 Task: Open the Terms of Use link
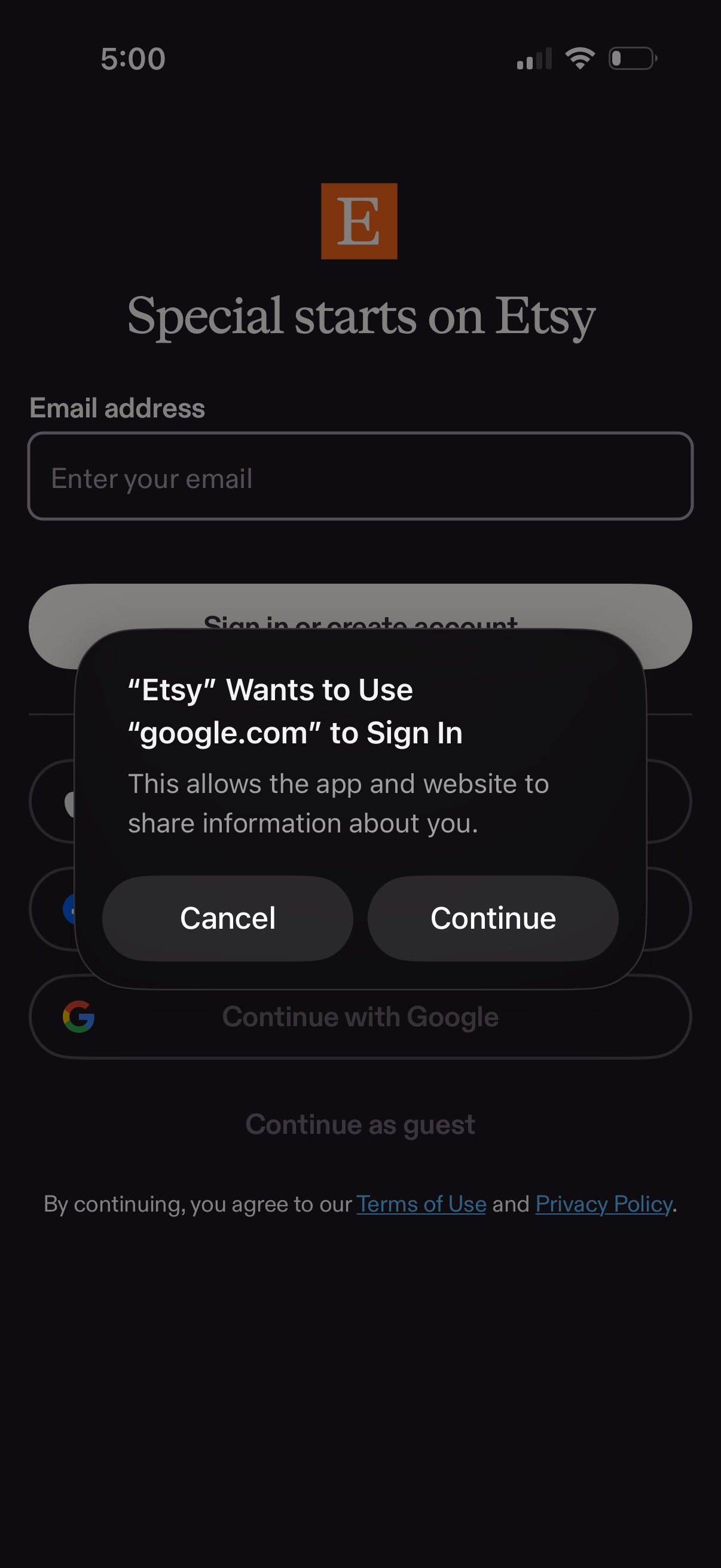point(419,1203)
